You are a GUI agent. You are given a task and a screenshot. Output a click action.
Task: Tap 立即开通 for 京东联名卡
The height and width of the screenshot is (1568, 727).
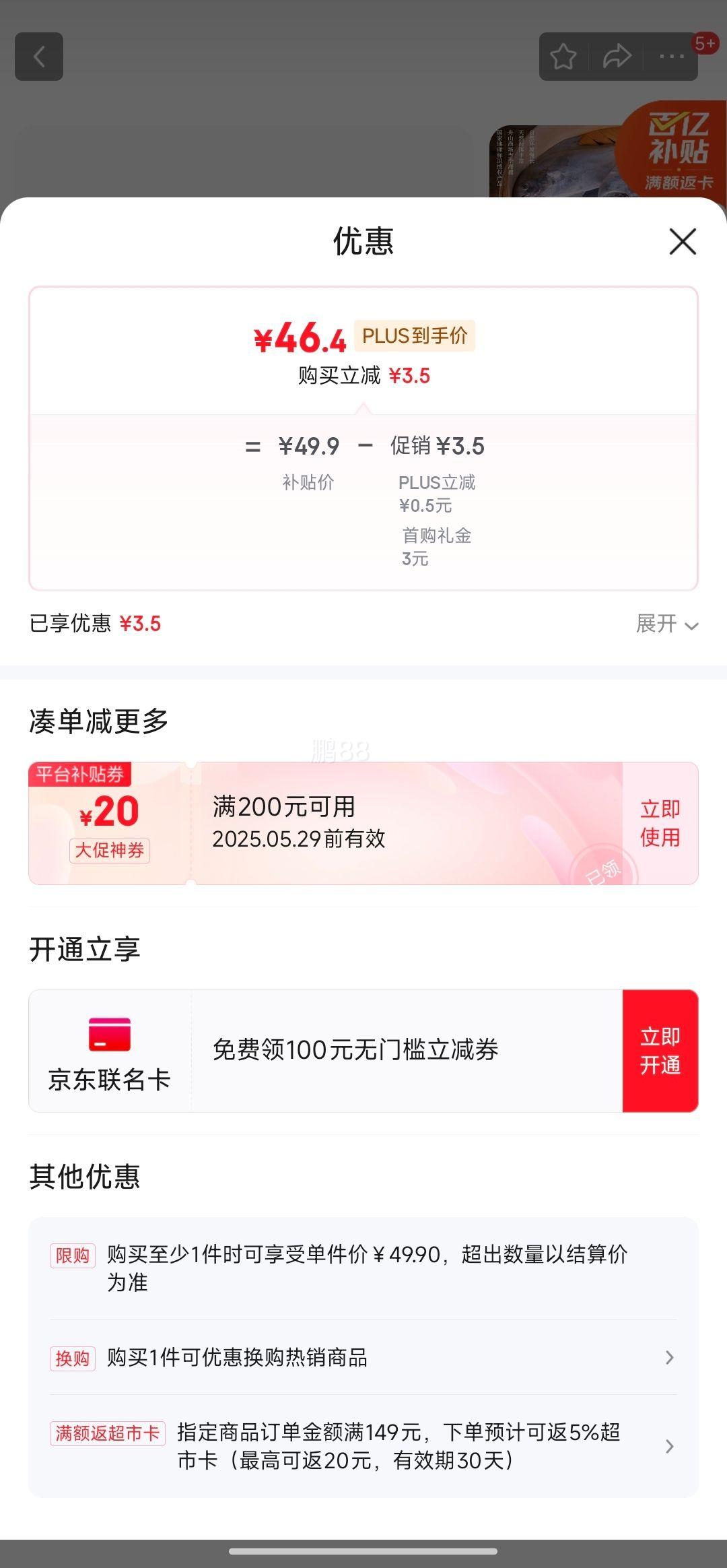tap(660, 1051)
